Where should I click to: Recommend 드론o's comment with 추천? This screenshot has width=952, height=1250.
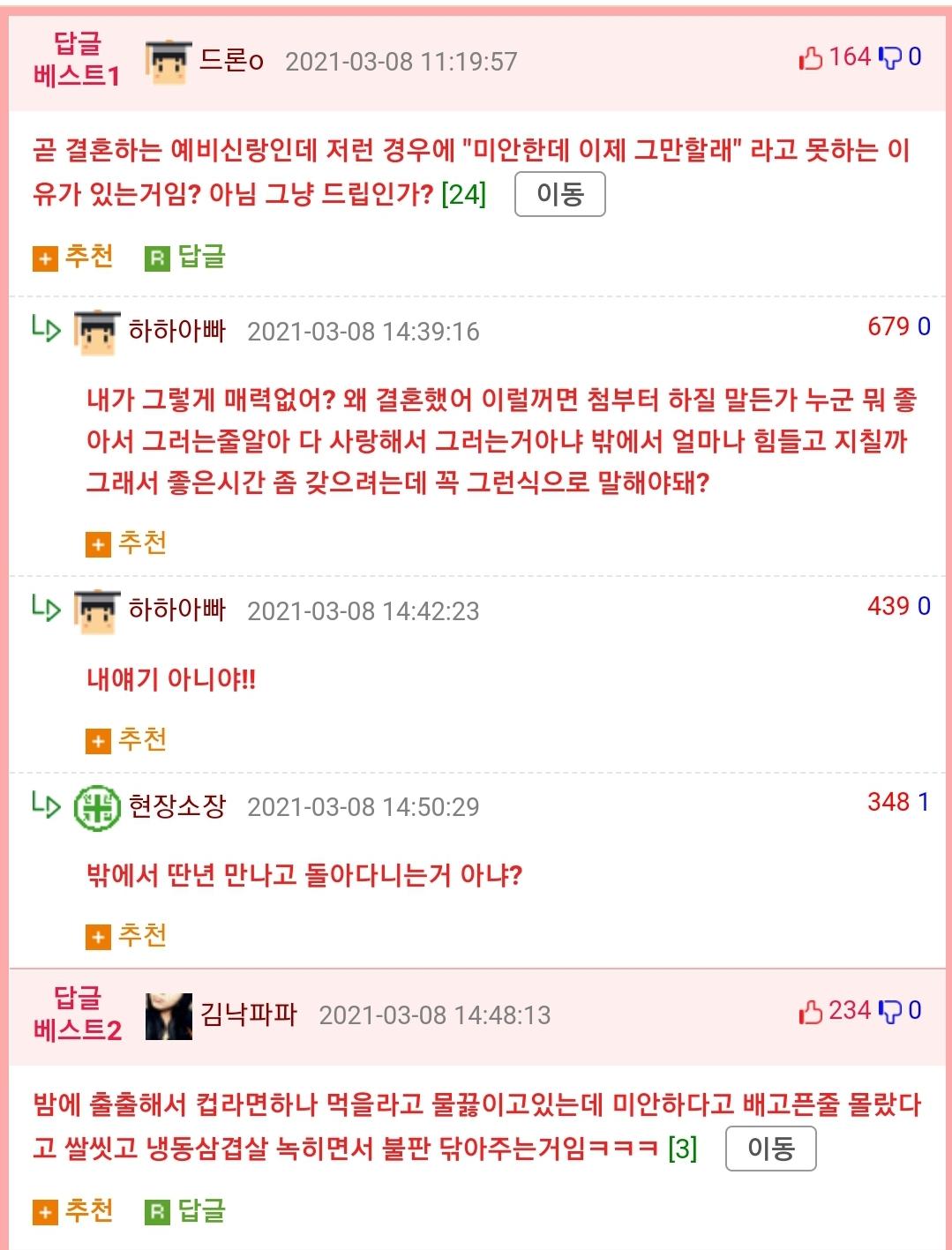(74, 258)
